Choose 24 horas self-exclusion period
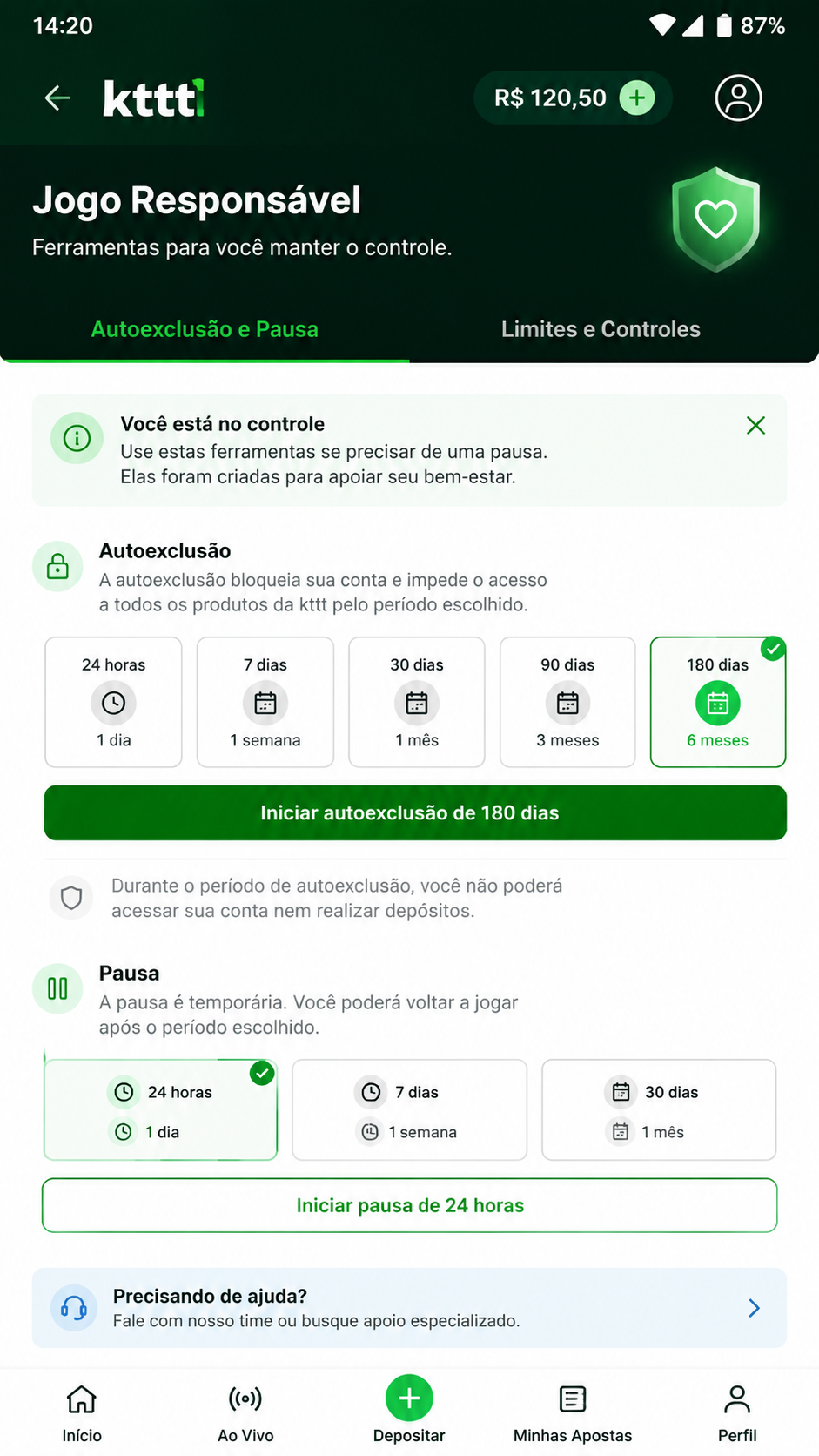The height and width of the screenshot is (1456, 819). point(114,702)
